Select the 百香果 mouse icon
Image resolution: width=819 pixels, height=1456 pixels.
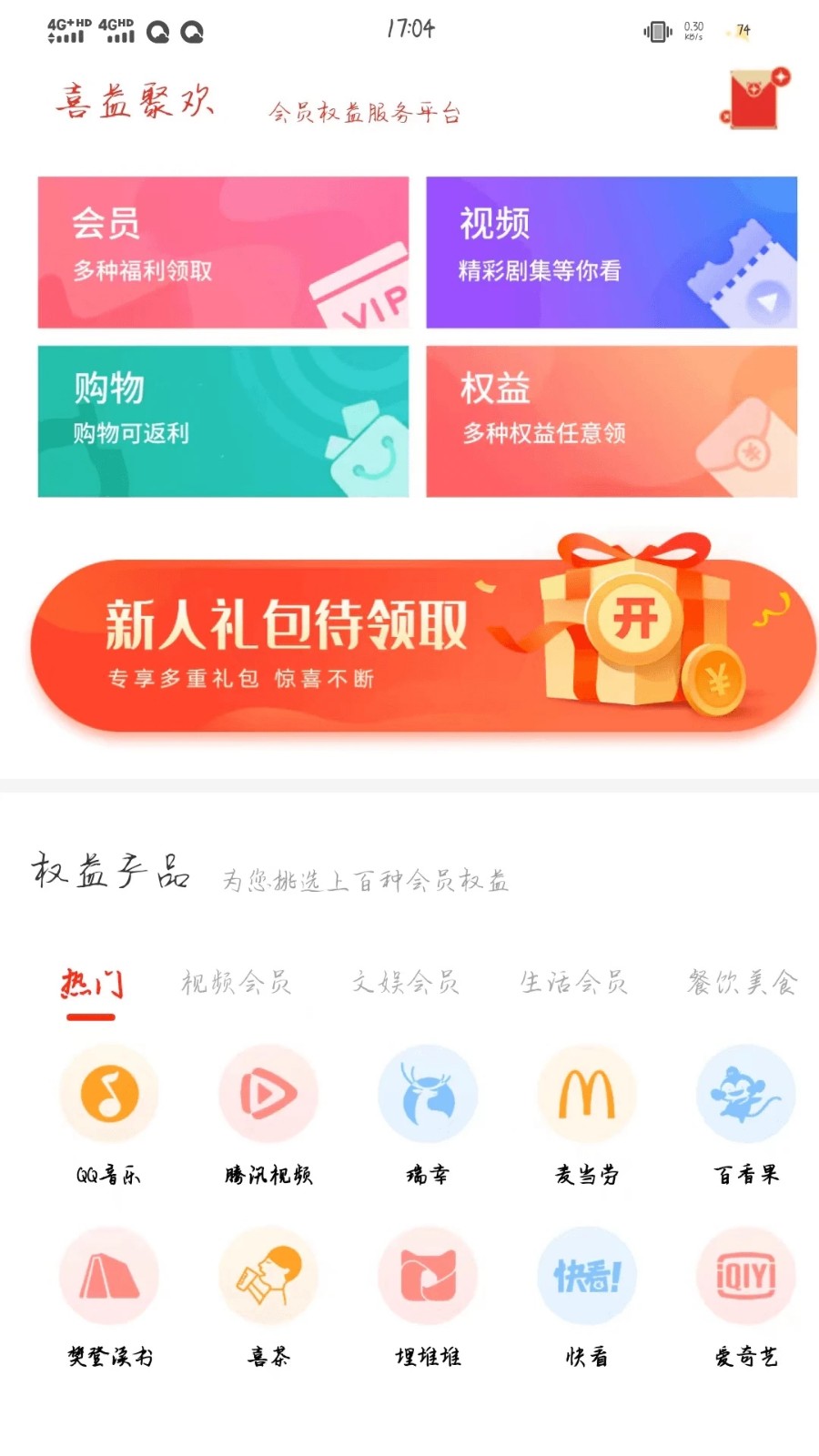point(746,1097)
